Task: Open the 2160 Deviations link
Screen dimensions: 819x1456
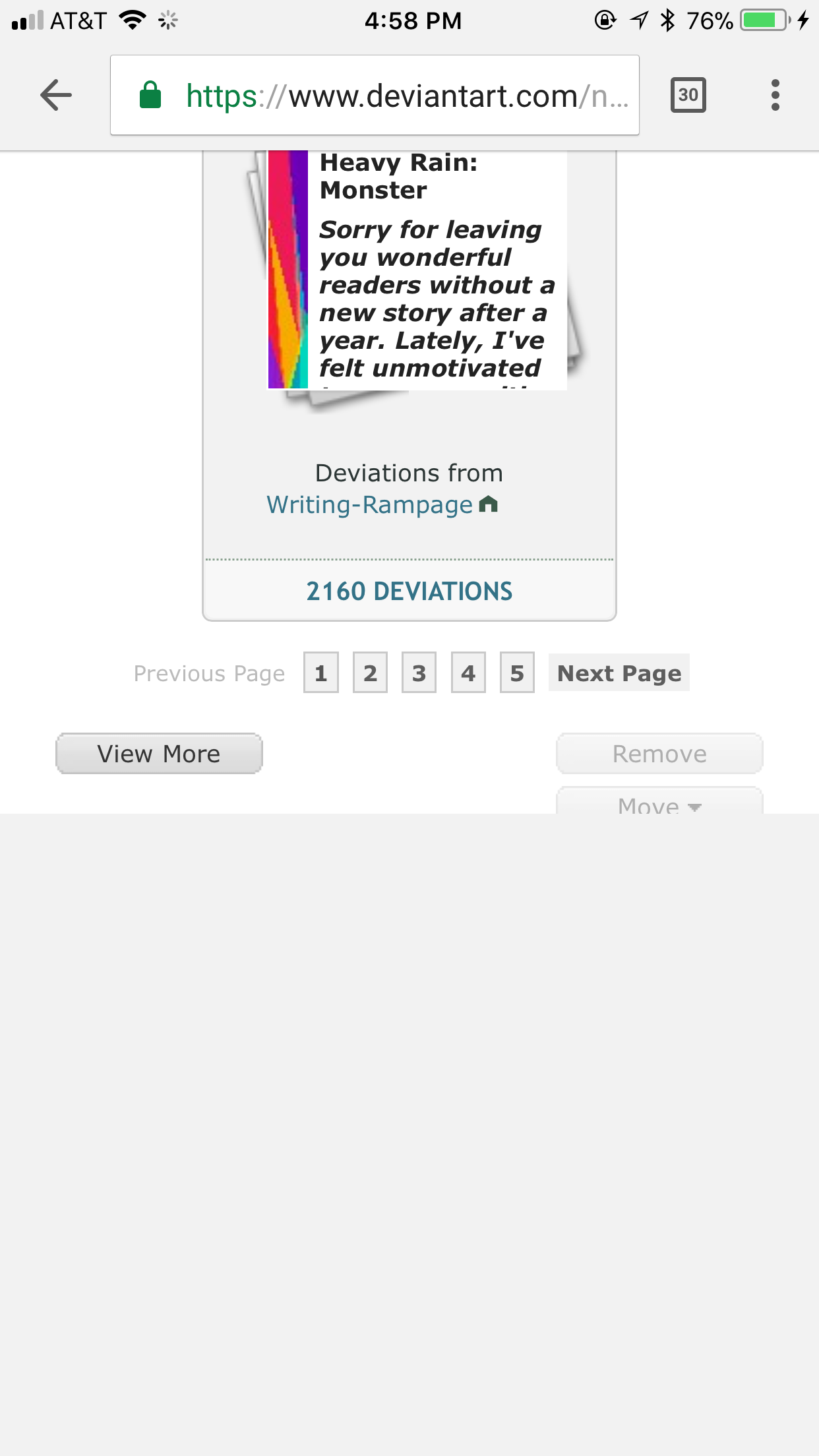Action: [x=409, y=591]
